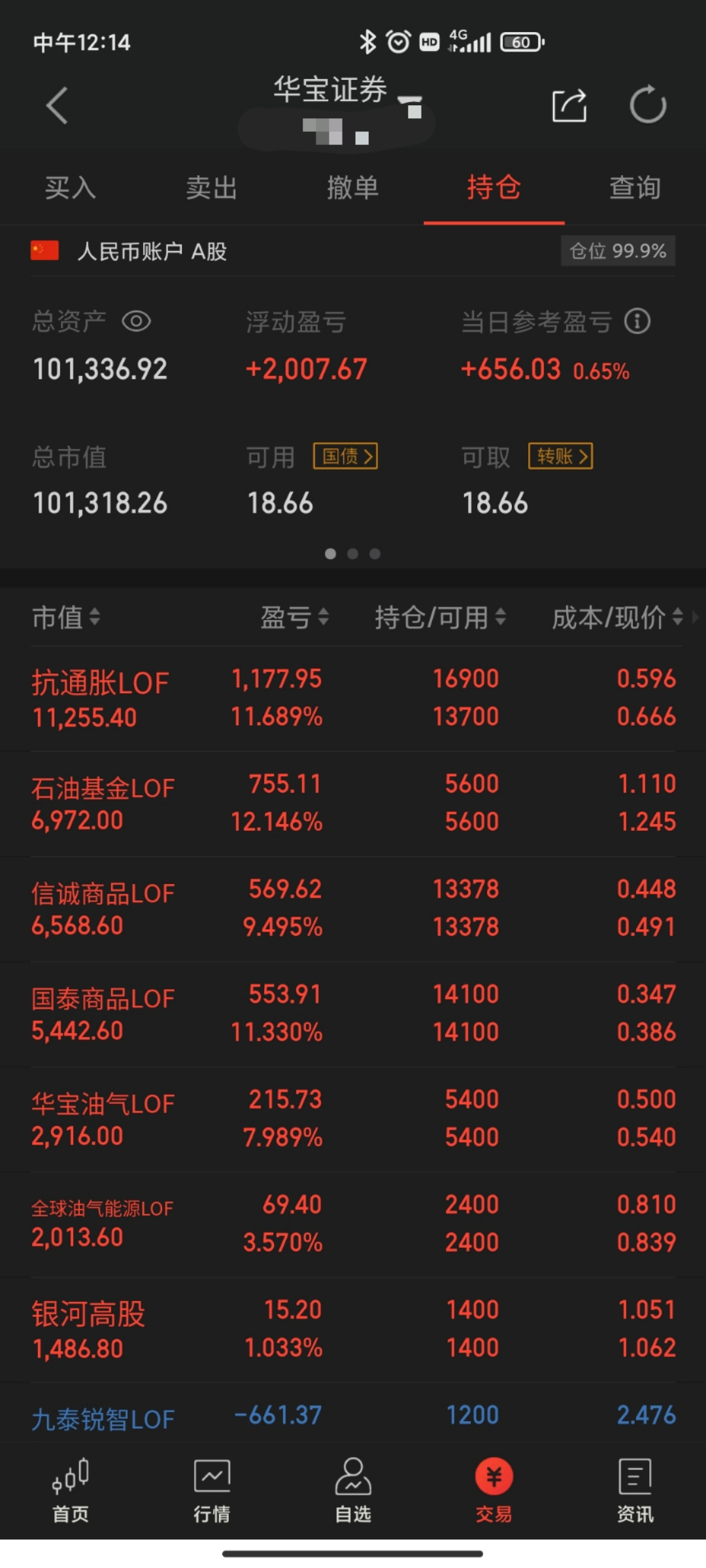706x1568 pixels.
Task: Open the 石油基金LOF holding
Action: coord(353,804)
